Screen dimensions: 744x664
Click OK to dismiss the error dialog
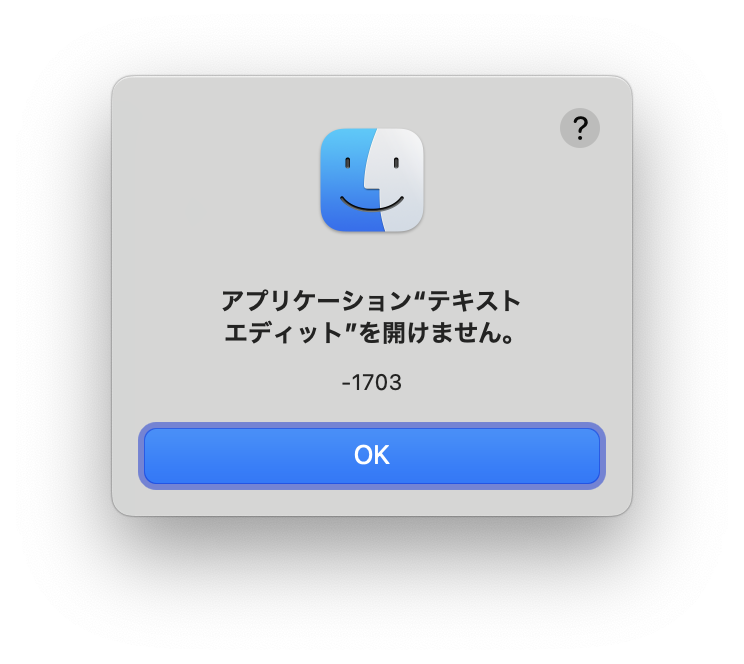pos(371,456)
